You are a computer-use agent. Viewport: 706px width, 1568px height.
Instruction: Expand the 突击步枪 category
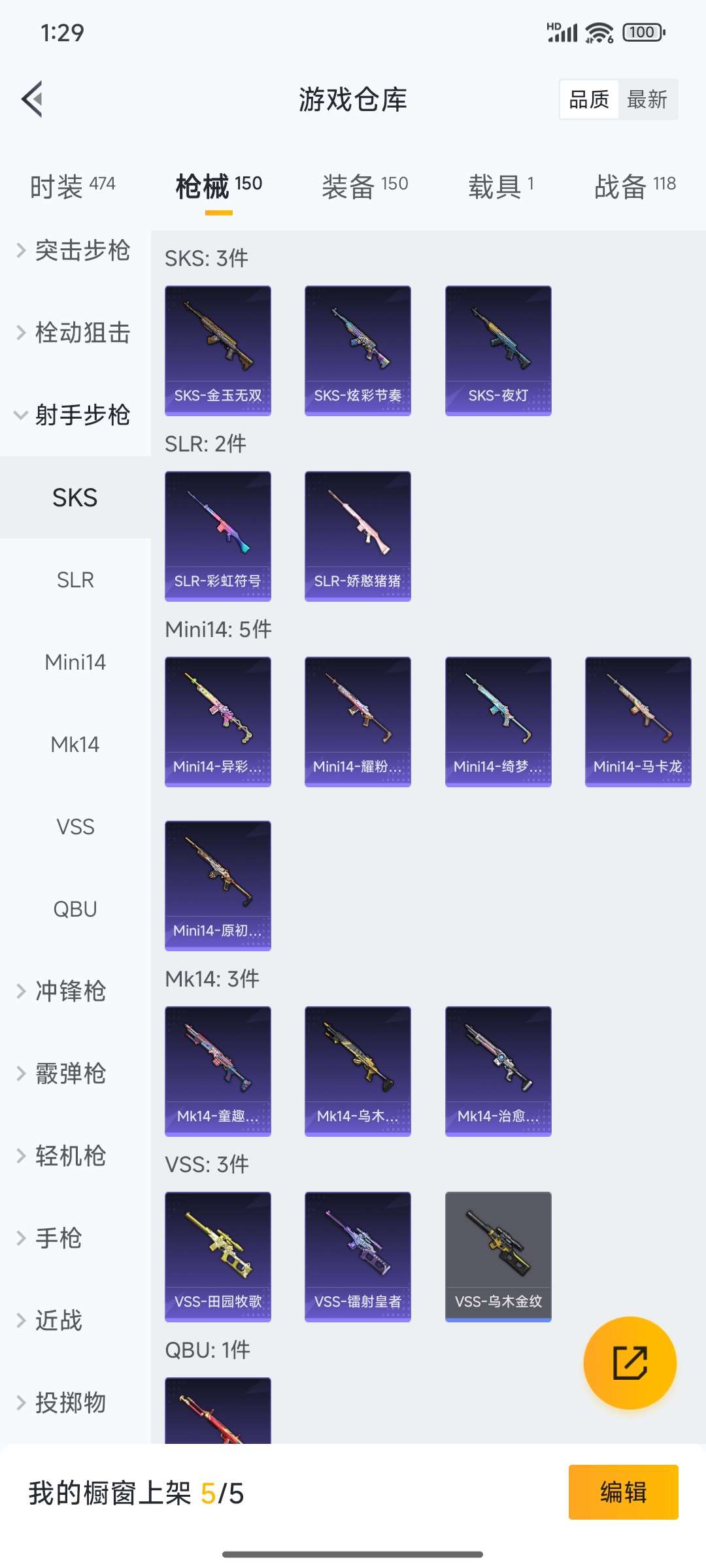[x=74, y=250]
